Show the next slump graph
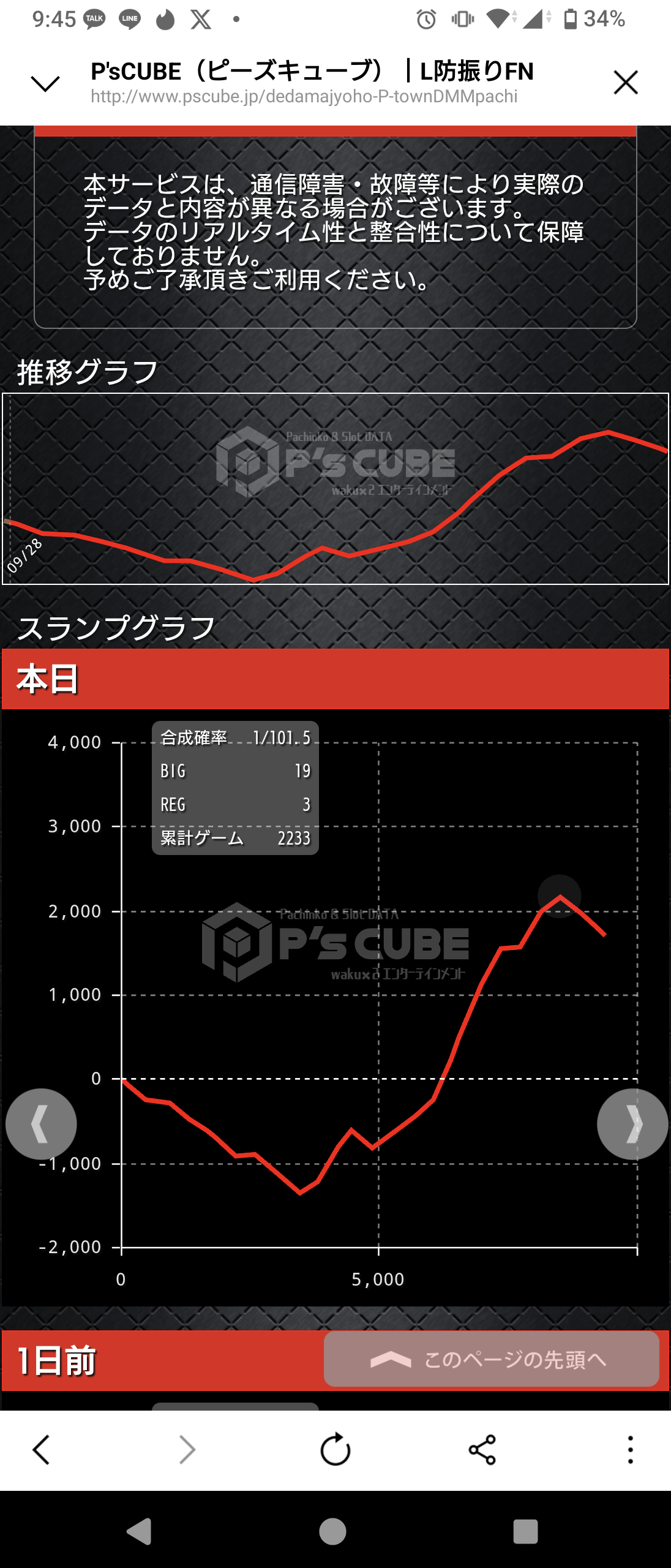 click(x=632, y=1124)
